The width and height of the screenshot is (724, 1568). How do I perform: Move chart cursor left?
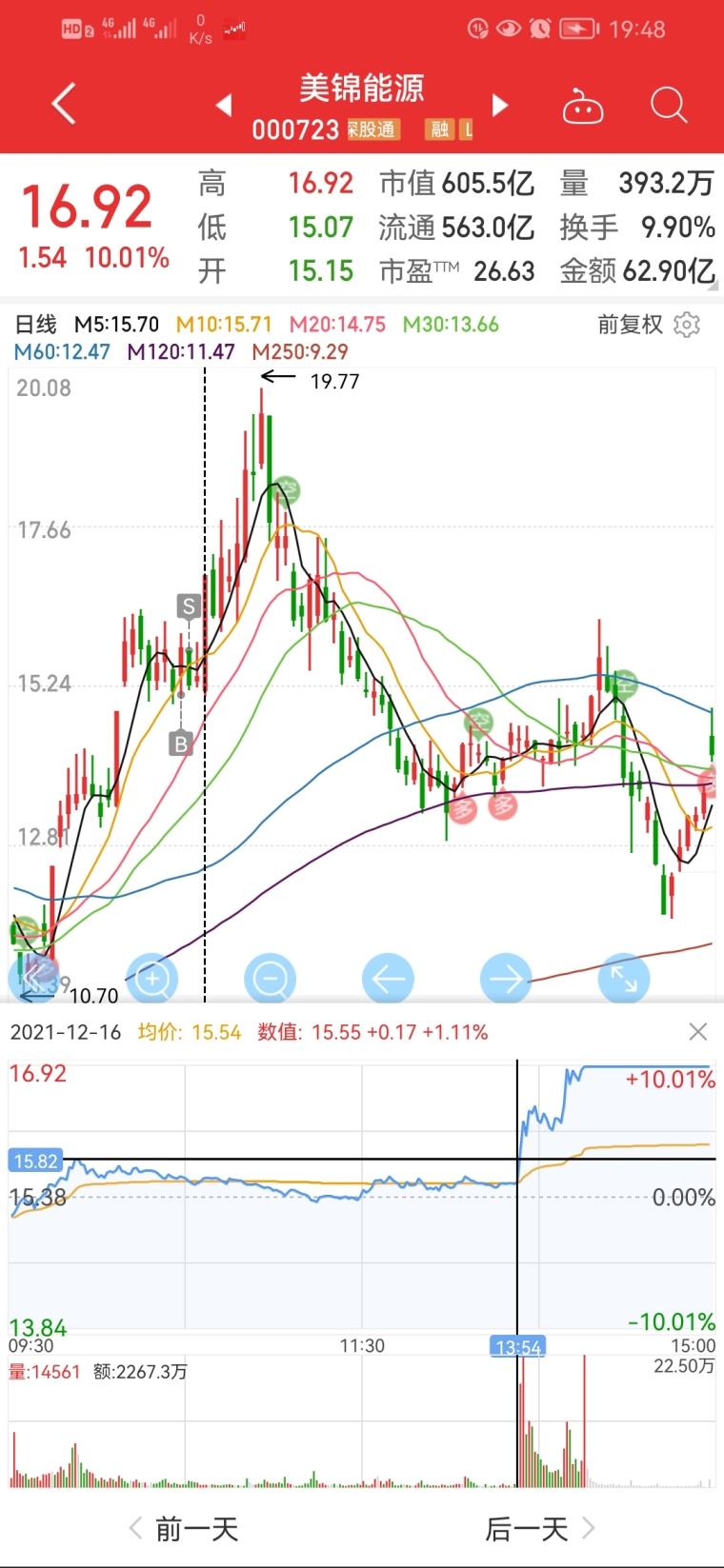388,978
